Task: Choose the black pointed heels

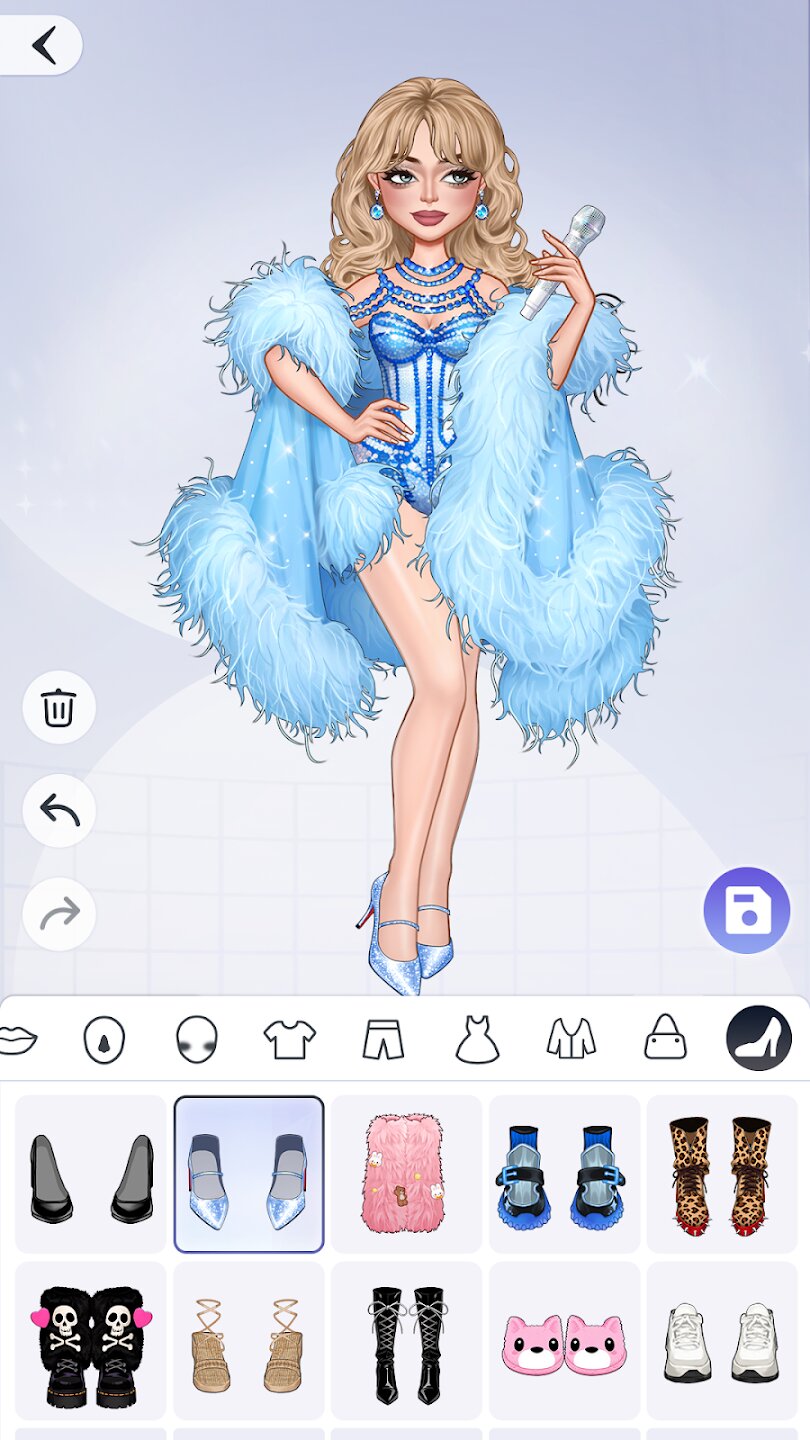Action: pyautogui.click(x=91, y=1176)
